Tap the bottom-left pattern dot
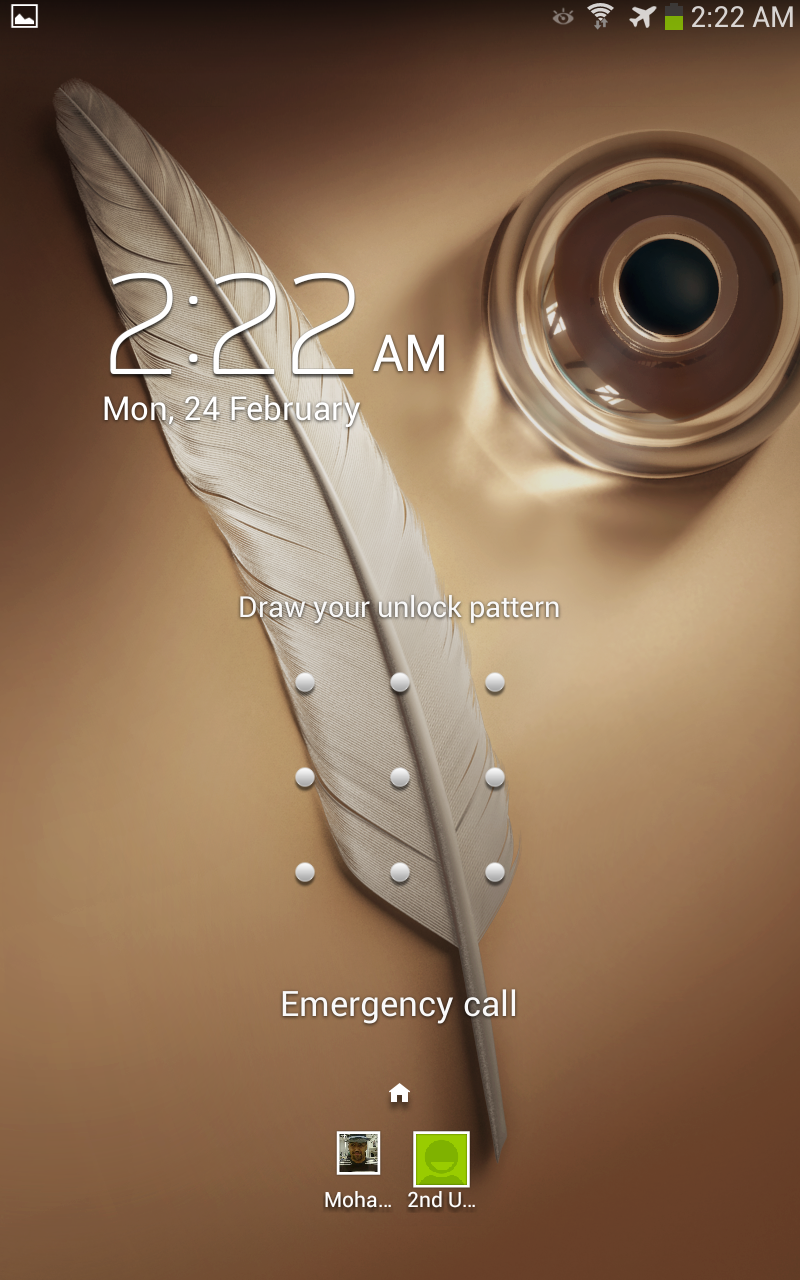Image resolution: width=800 pixels, height=1280 pixels. (305, 873)
